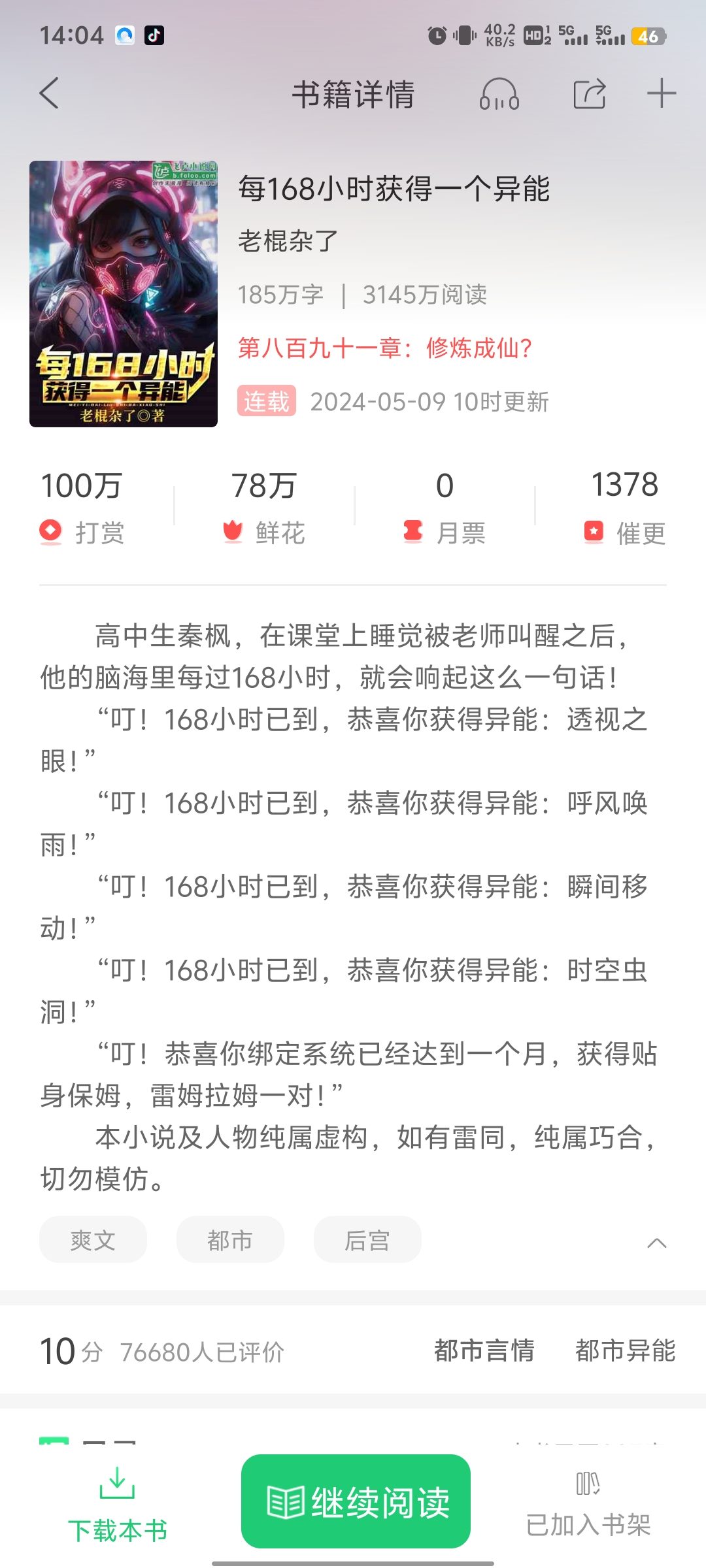Open the 都市言情 category
Viewport: 706px width, 1568px height.
[x=484, y=1350]
